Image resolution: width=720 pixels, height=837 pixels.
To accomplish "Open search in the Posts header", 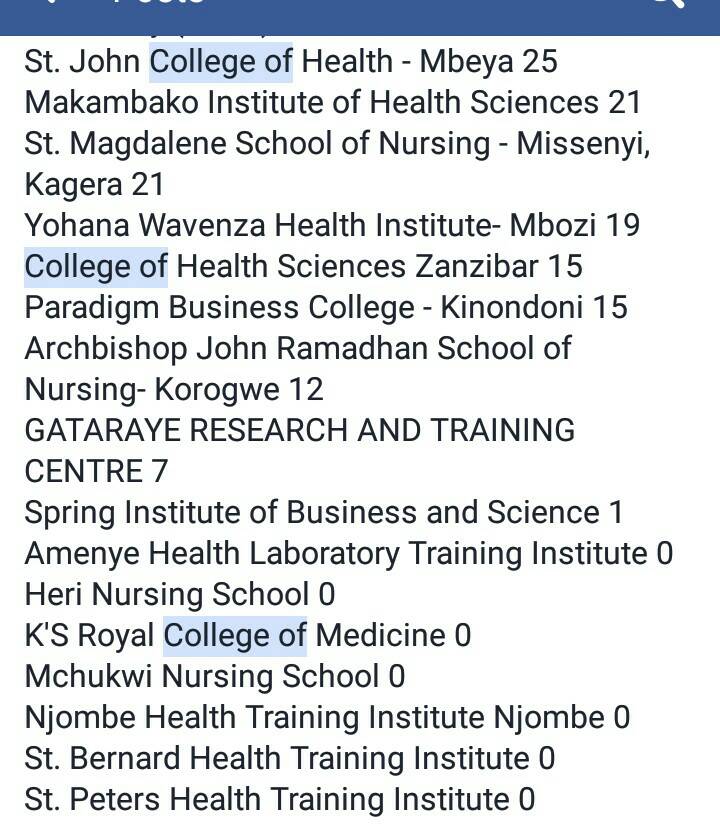I will click(x=667, y=5).
